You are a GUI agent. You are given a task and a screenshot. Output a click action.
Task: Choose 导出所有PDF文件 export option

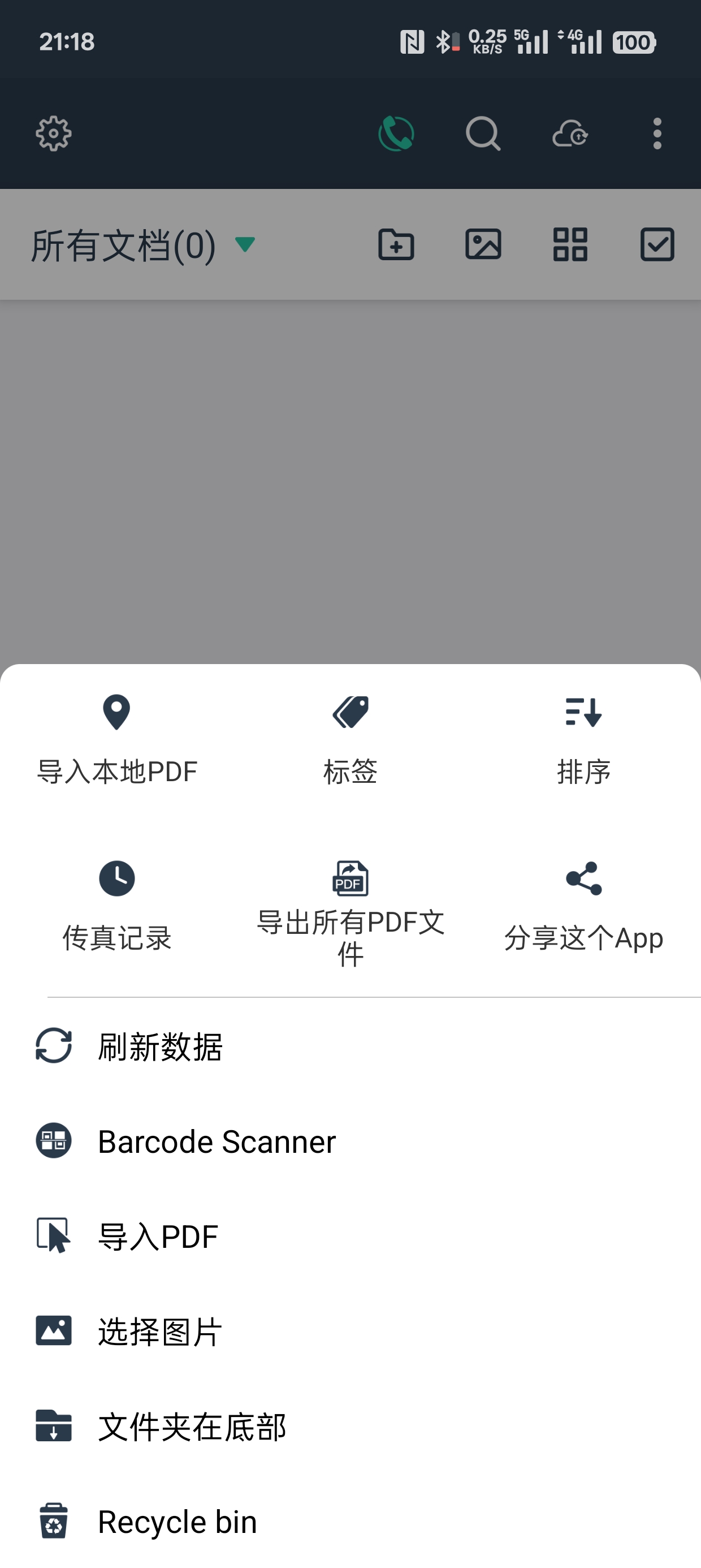click(x=350, y=911)
